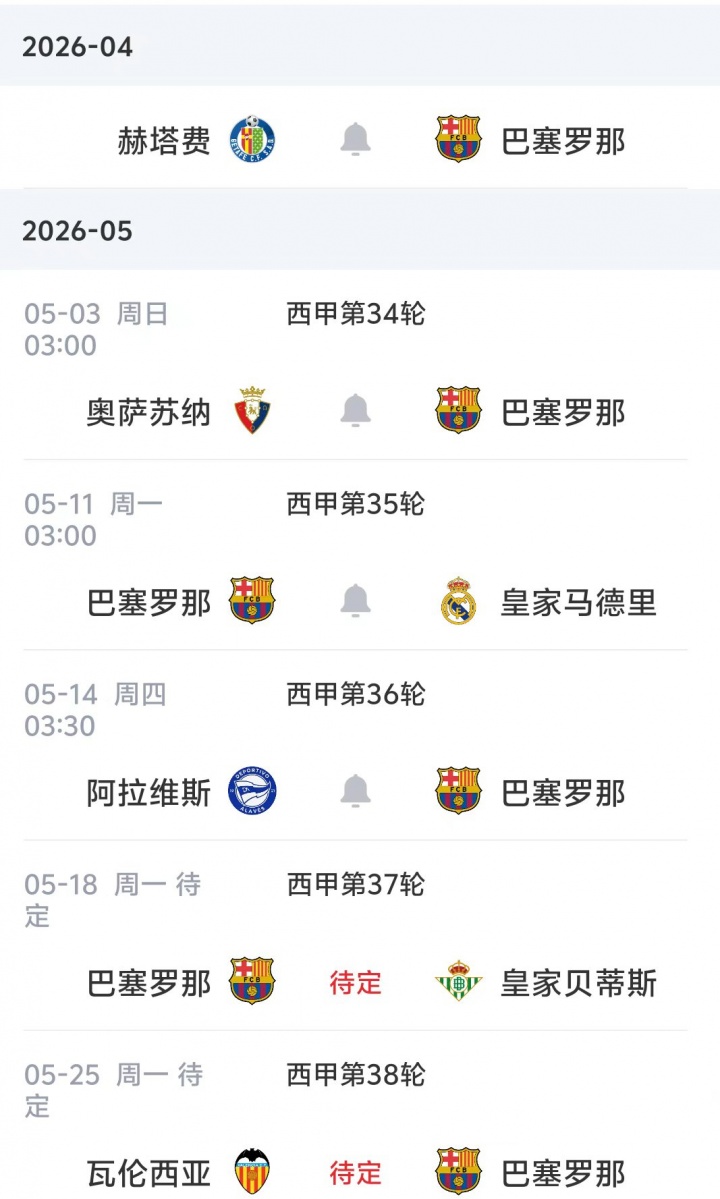Select the Osasuna club crest
Image resolution: width=720 pixels, height=1199 pixels.
[250, 409]
